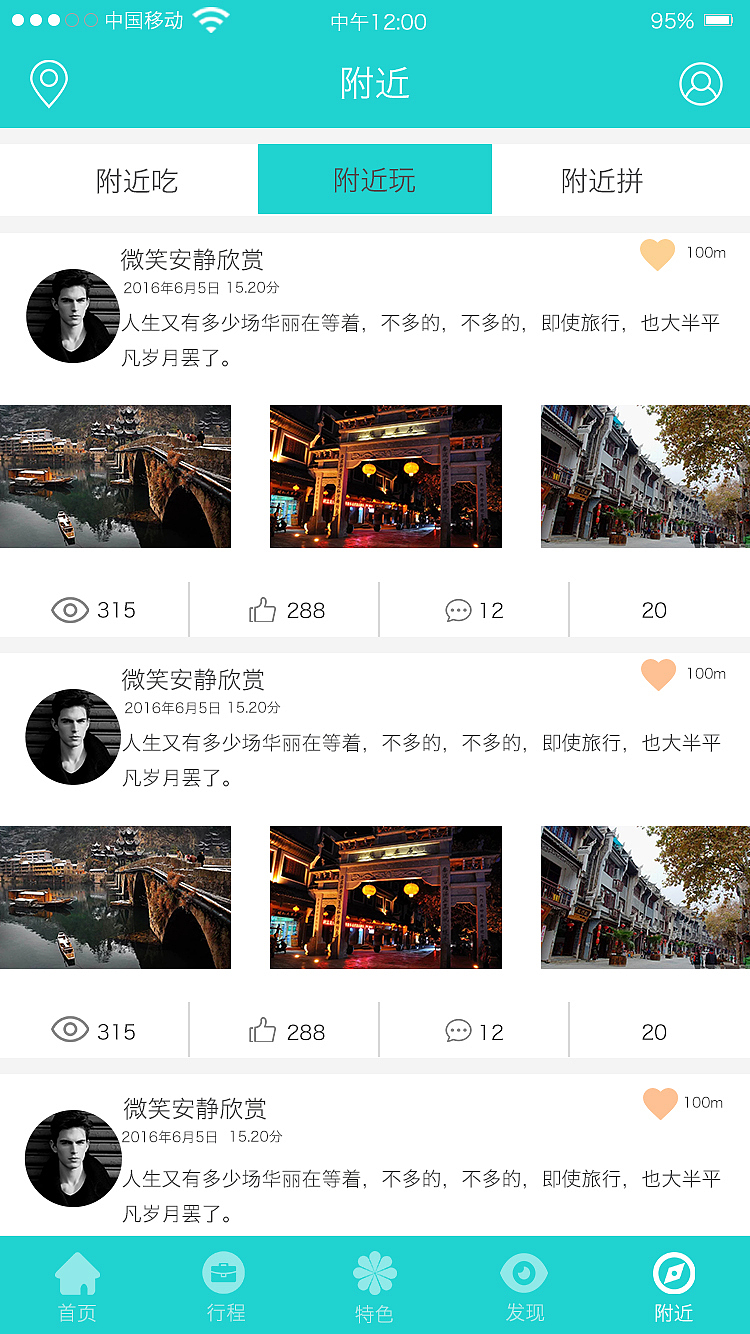Click the eye icon showing 315 views
This screenshot has height=1334, width=750.
tap(69, 609)
